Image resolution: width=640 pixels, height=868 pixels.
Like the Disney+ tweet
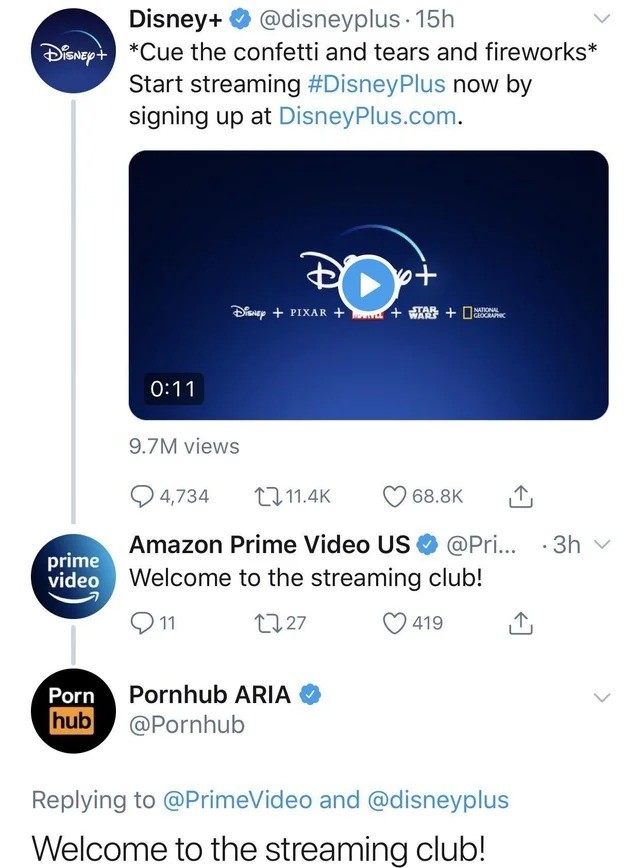pos(396,495)
